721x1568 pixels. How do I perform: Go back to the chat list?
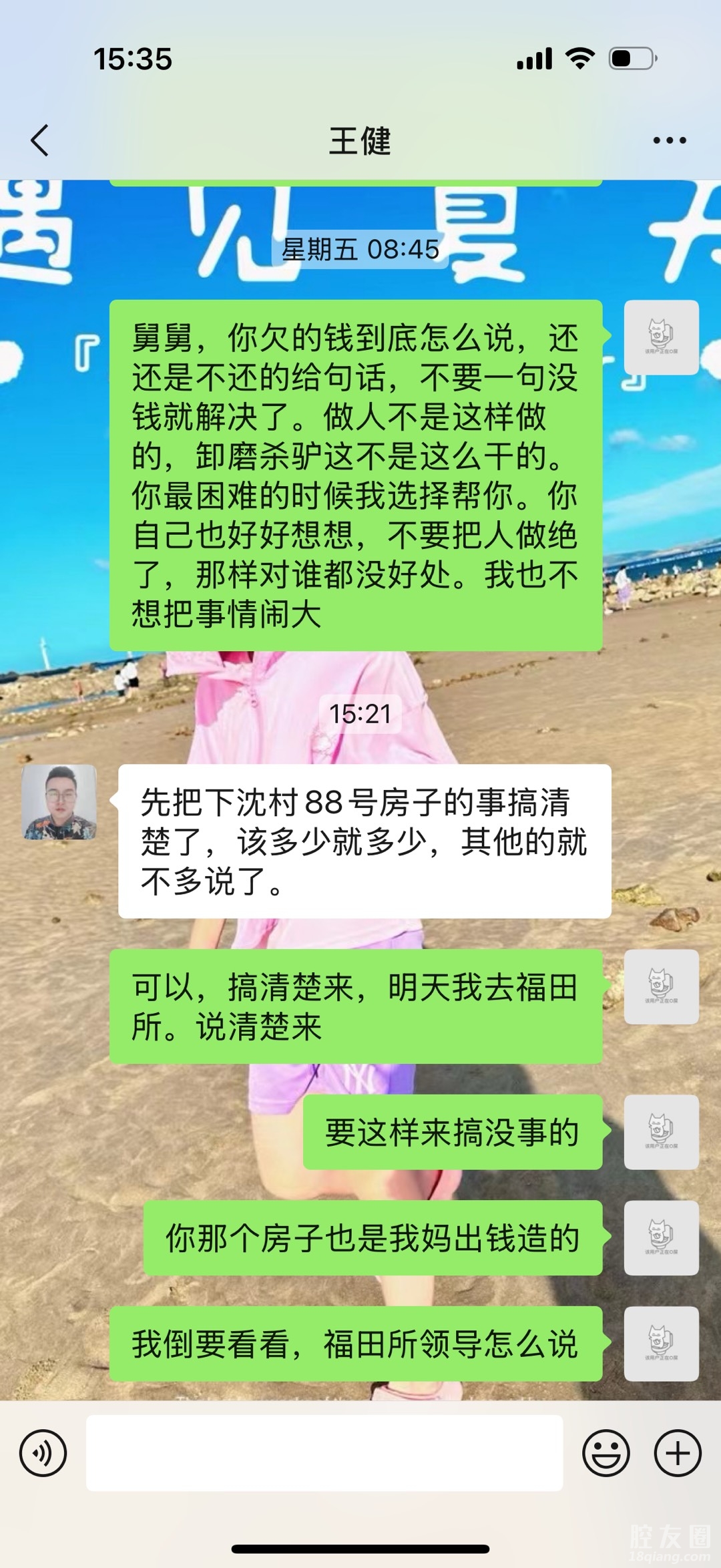40,140
